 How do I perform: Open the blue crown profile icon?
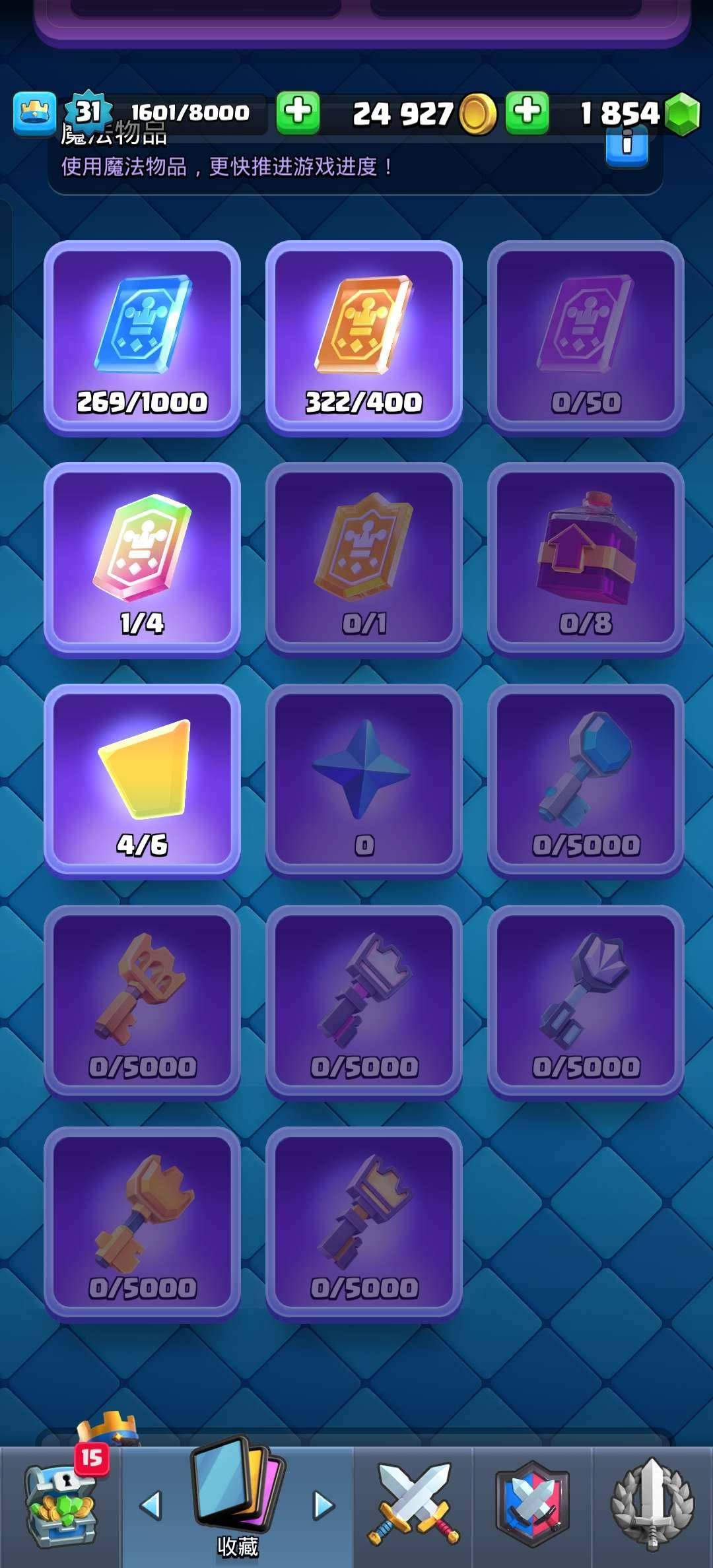coord(34,113)
